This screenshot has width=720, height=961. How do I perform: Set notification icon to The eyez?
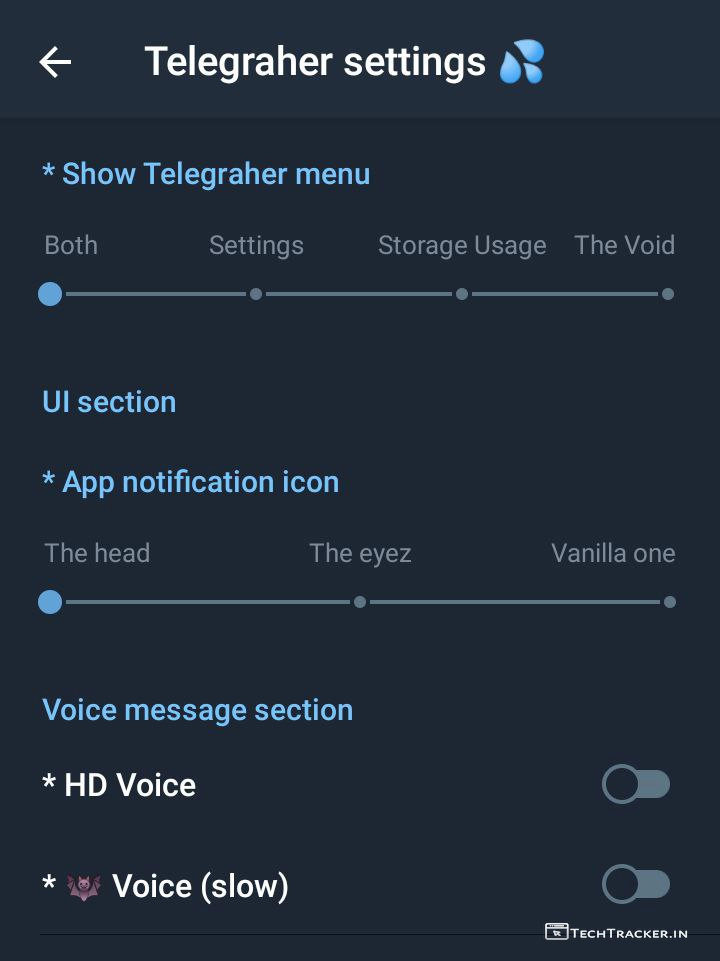(x=360, y=602)
